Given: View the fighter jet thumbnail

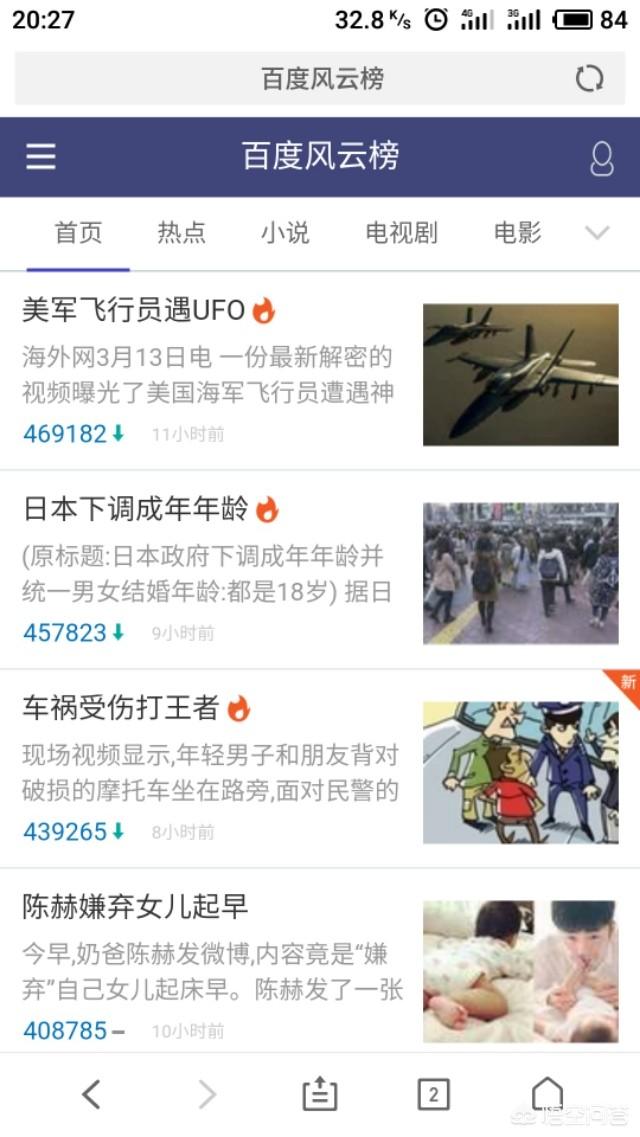Looking at the screenshot, I should pos(520,375).
